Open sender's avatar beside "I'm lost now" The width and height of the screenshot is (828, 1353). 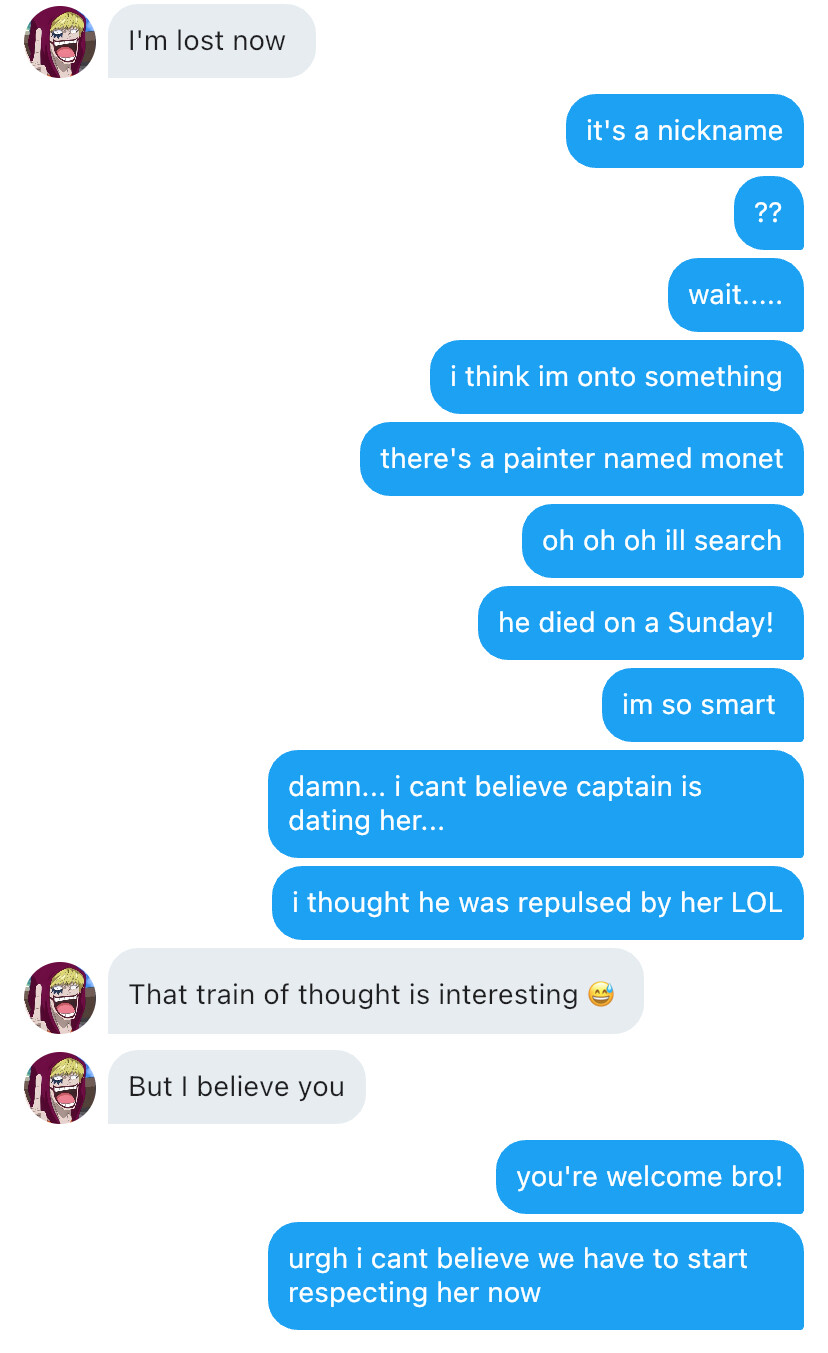pyautogui.click(x=60, y=41)
